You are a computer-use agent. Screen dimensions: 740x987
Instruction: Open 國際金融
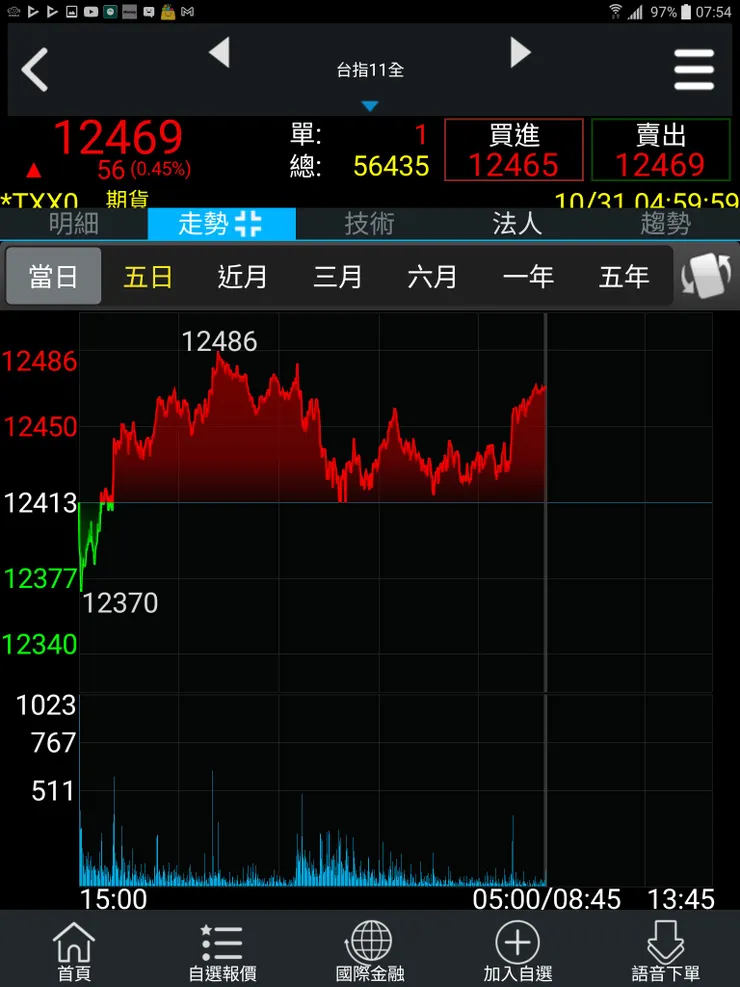click(370, 950)
